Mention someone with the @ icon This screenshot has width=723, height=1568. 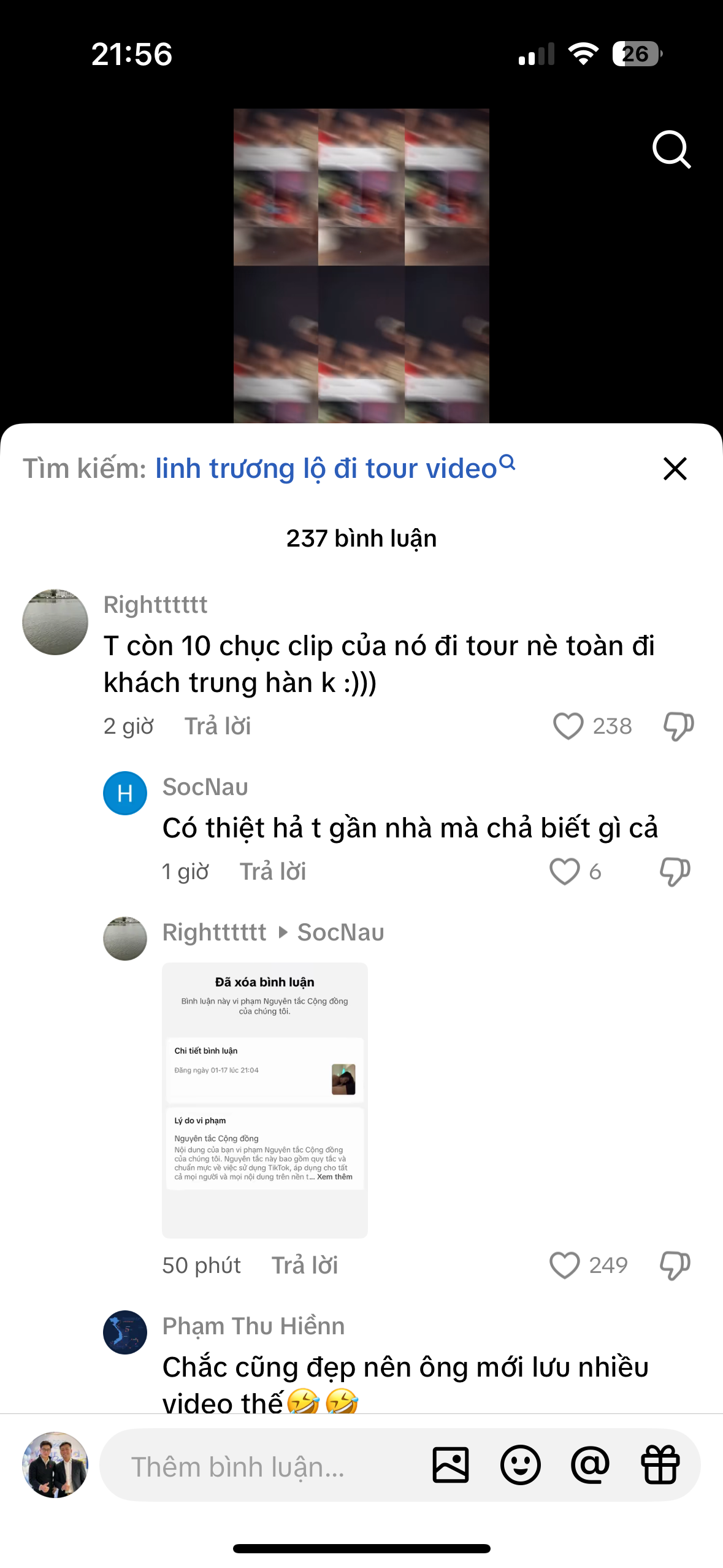590,1466
